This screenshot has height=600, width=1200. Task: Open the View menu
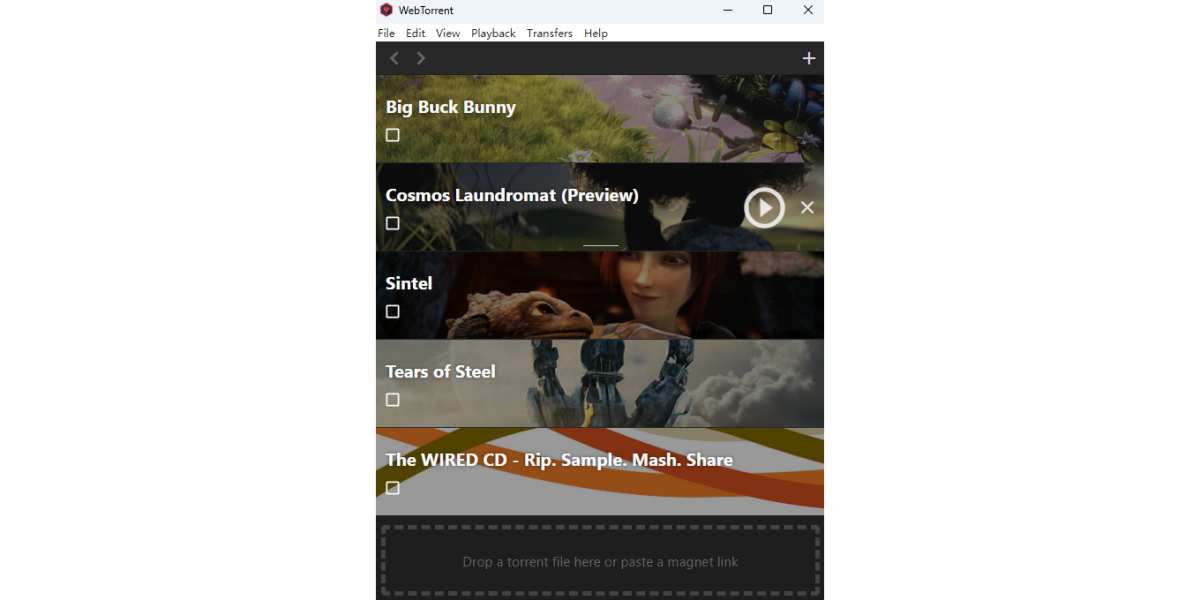[x=448, y=33]
